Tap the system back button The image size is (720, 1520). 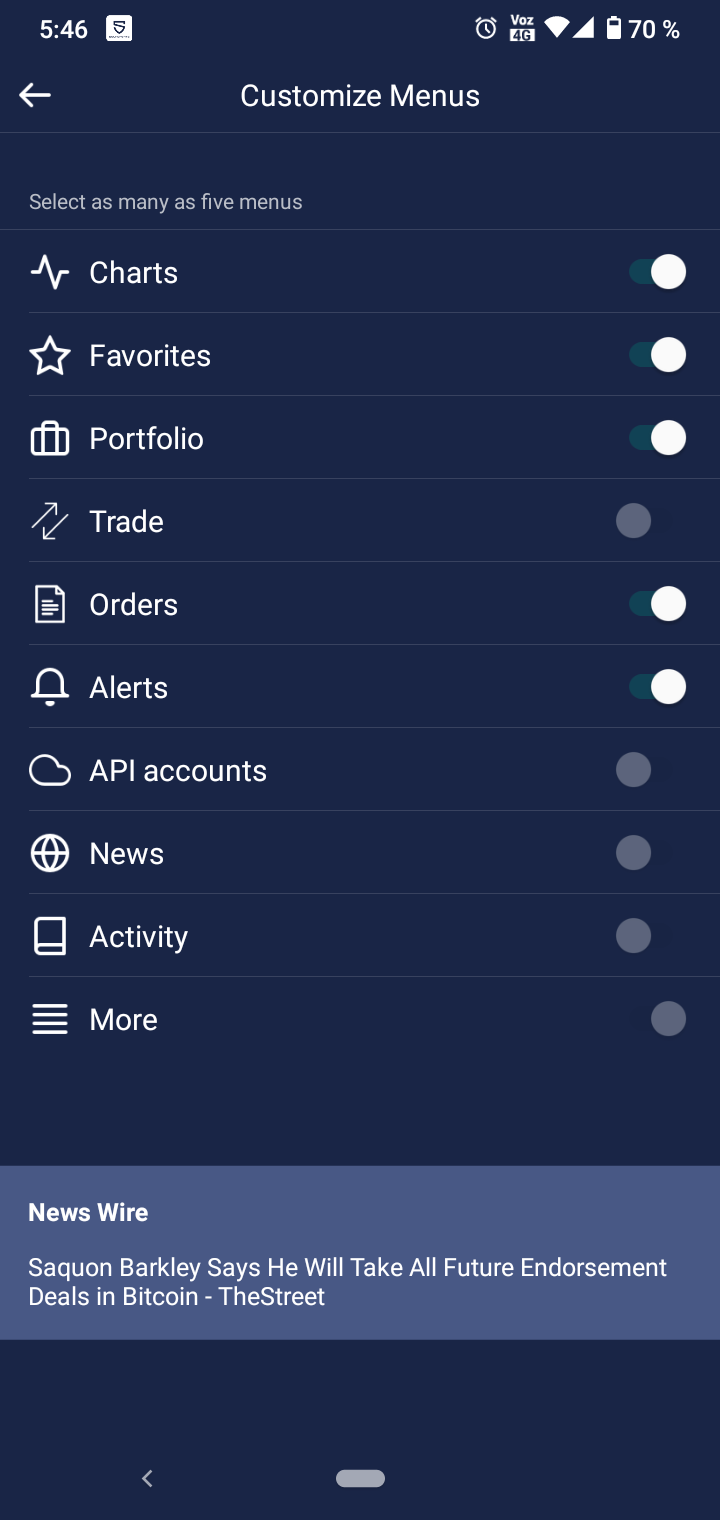click(x=147, y=1478)
